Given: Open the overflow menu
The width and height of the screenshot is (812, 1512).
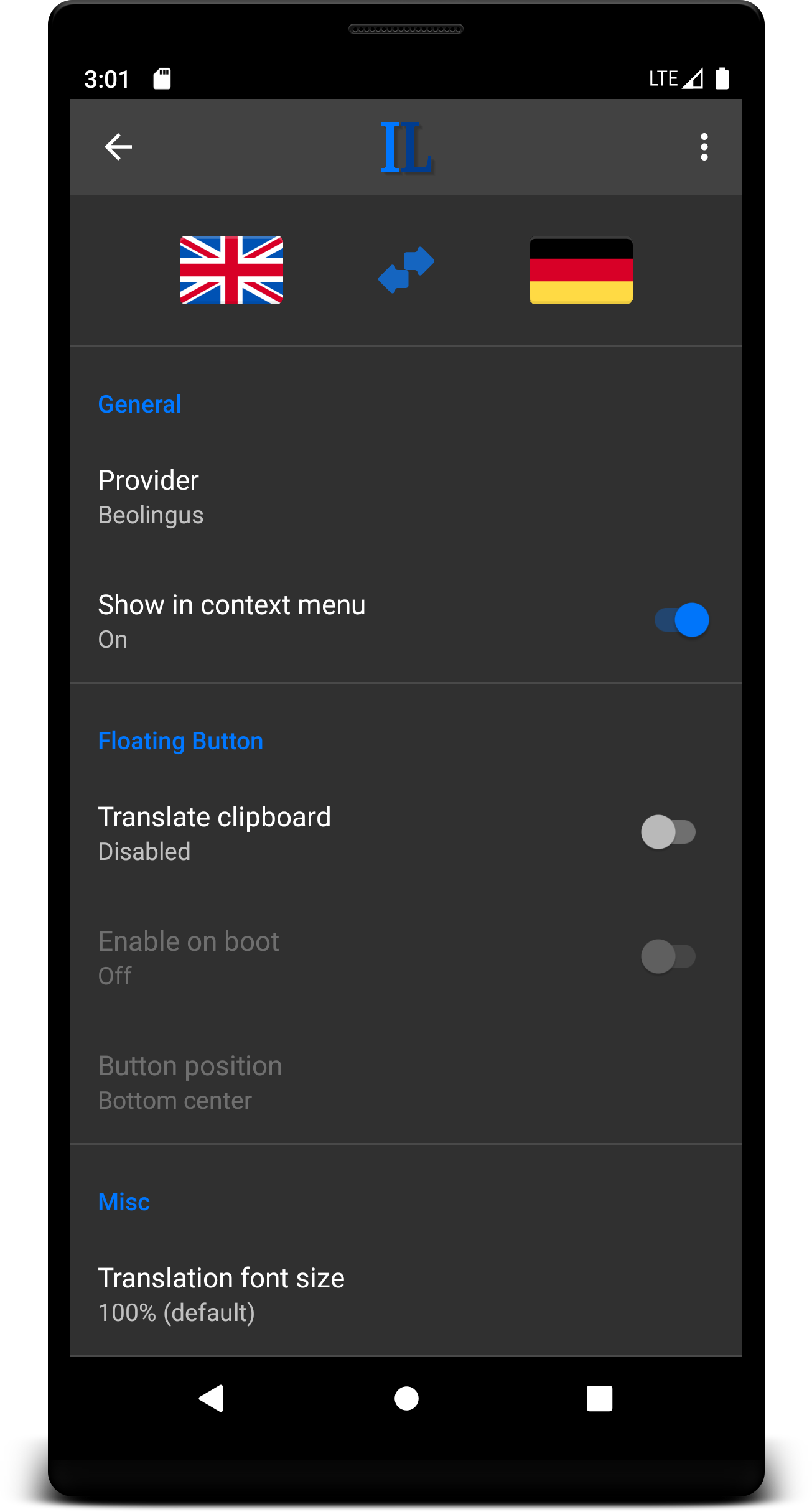Looking at the screenshot, I should pyautogui.click(x=704, y=147).
